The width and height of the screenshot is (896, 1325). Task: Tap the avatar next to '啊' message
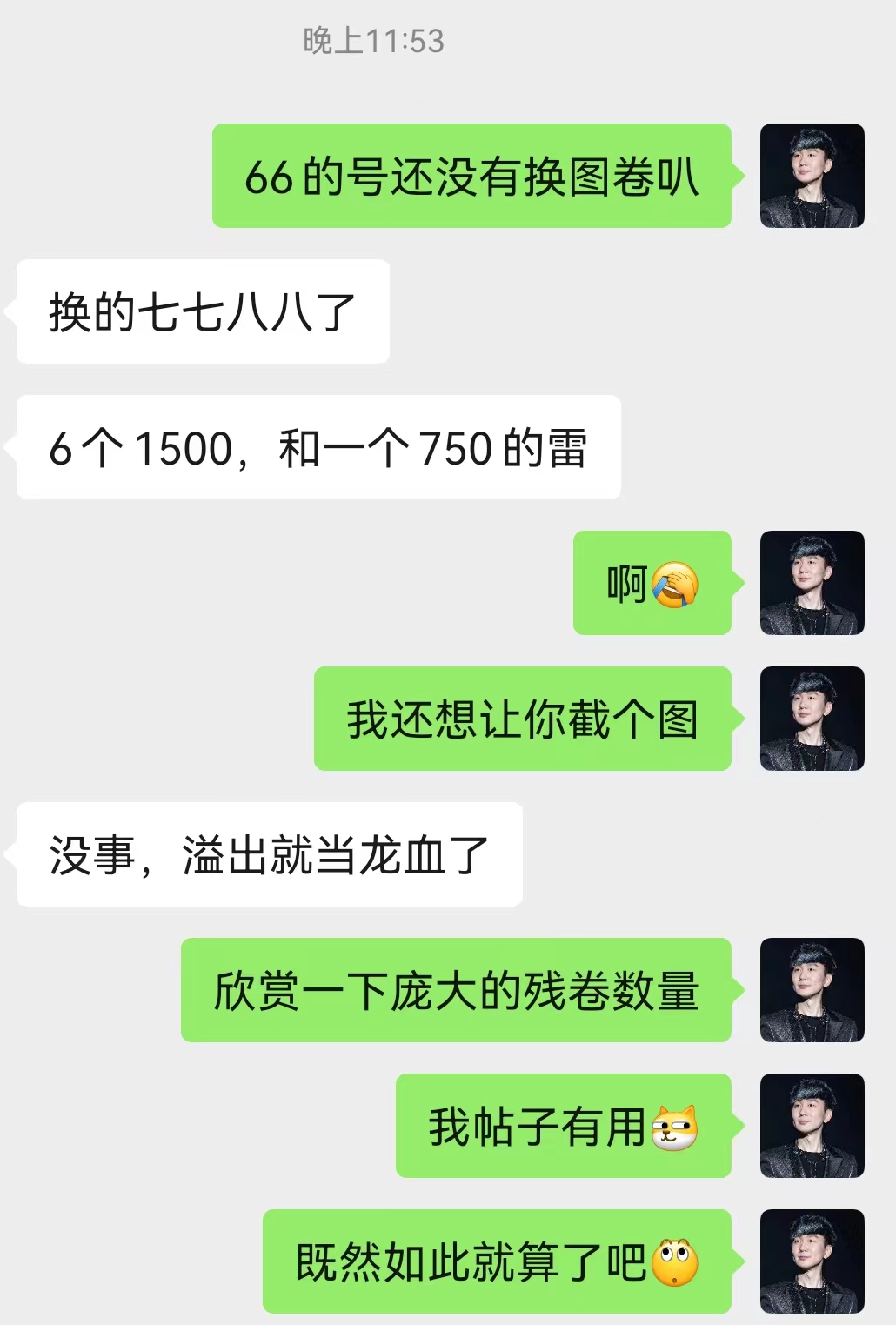(x=812, y=583)
